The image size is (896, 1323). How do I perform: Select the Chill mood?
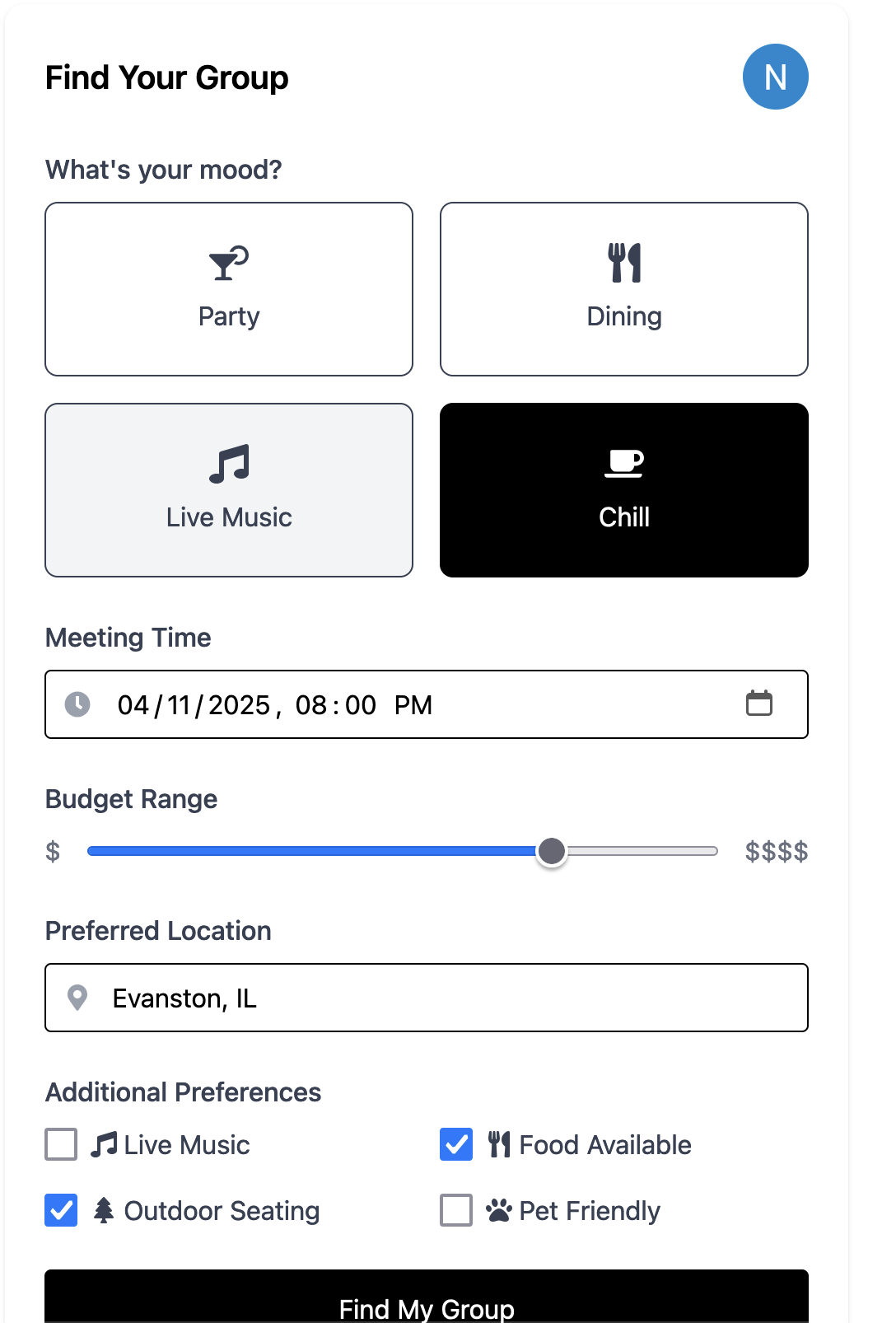pos(623,490)
